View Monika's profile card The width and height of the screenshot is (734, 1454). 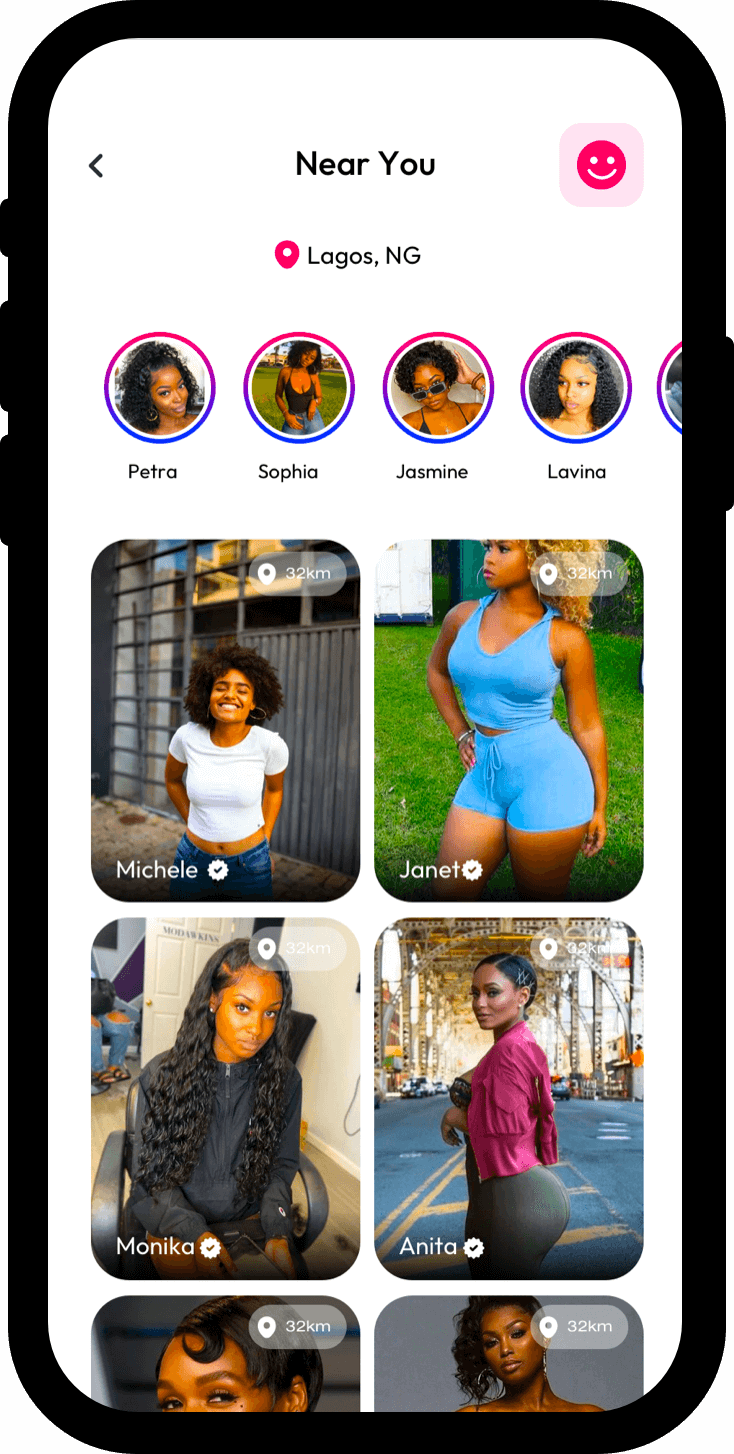click(x=225, y=1098)
